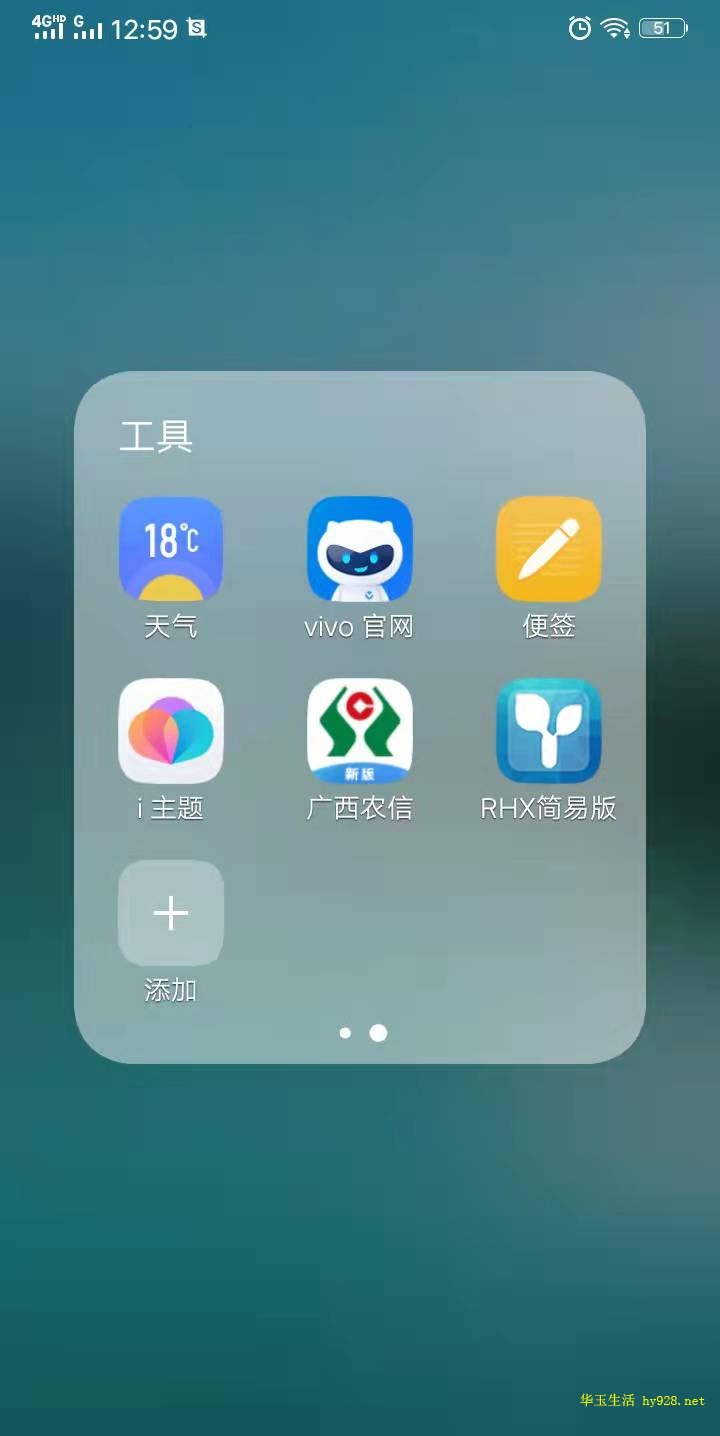The width and height of the screenshot is (720, 1436).
Task: Rename the folder titled 工具
Action: (156, 437)
